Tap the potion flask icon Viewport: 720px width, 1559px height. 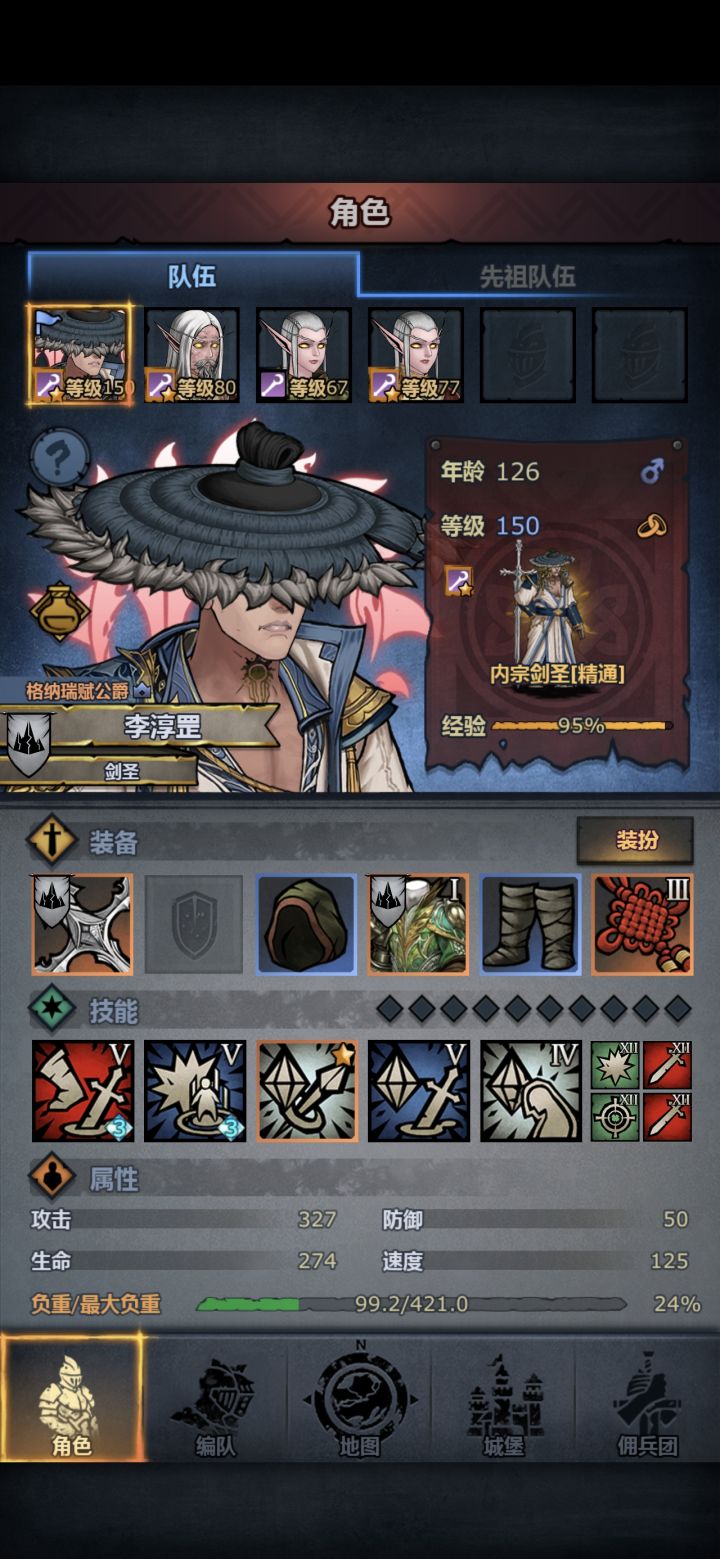60,611
